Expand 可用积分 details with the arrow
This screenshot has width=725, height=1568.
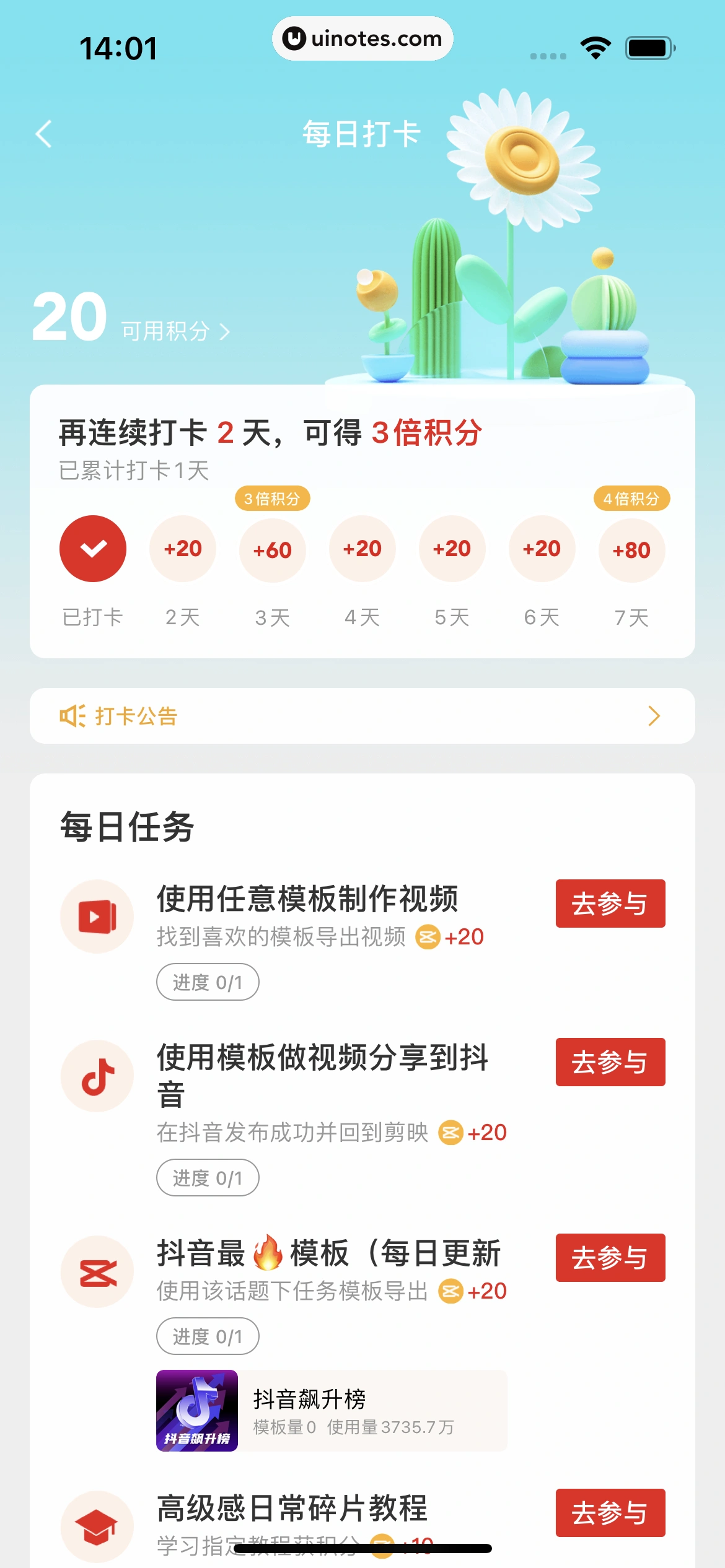point(225,332)
